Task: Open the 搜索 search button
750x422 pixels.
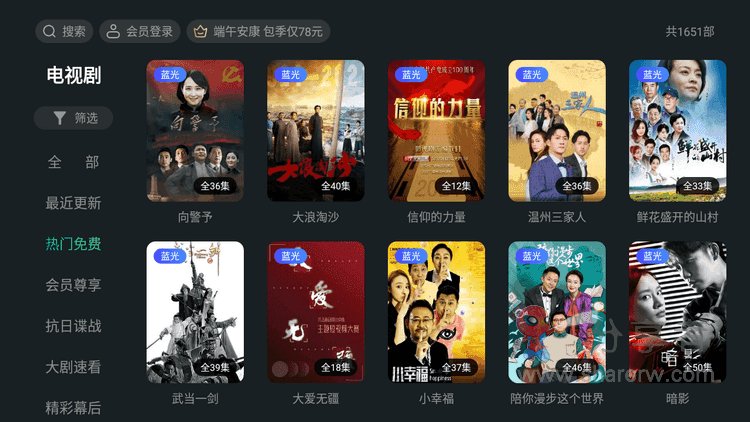Action: coord(65,32)
